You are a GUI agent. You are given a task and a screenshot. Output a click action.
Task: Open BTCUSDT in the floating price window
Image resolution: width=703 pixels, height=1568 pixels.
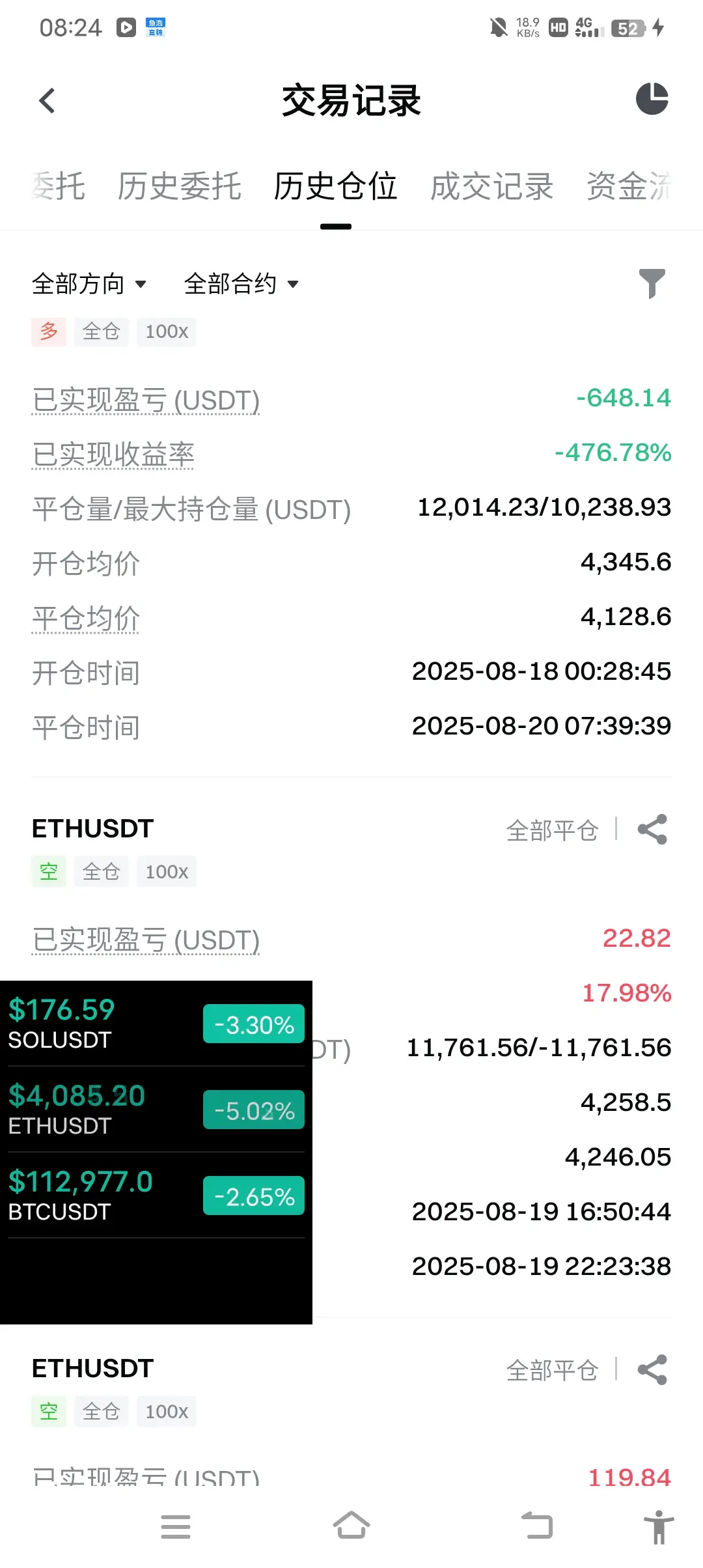click(x=156, y=1196)
